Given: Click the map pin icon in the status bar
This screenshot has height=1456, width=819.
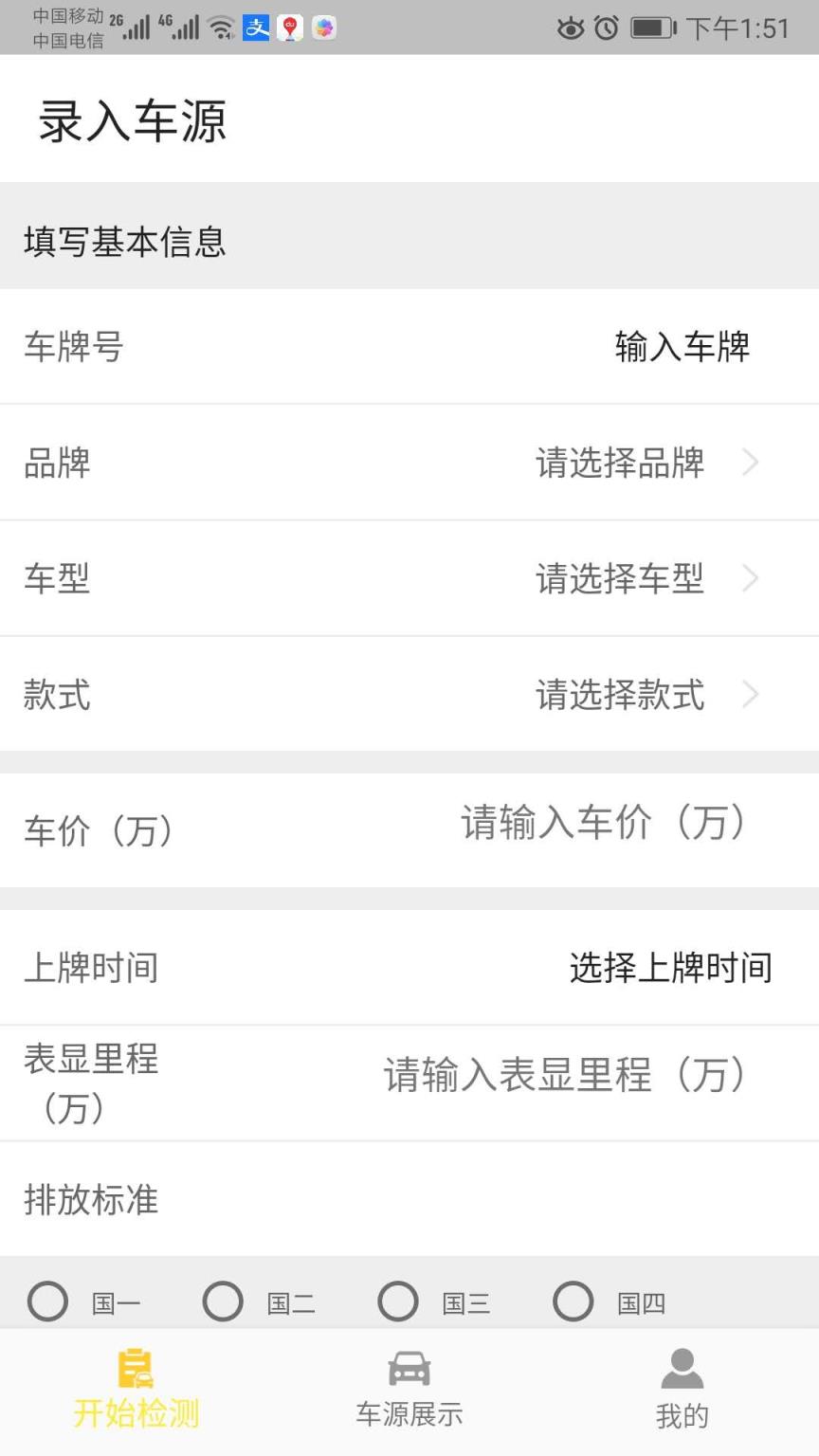Looking at the screenshot, I should [289, 26].
